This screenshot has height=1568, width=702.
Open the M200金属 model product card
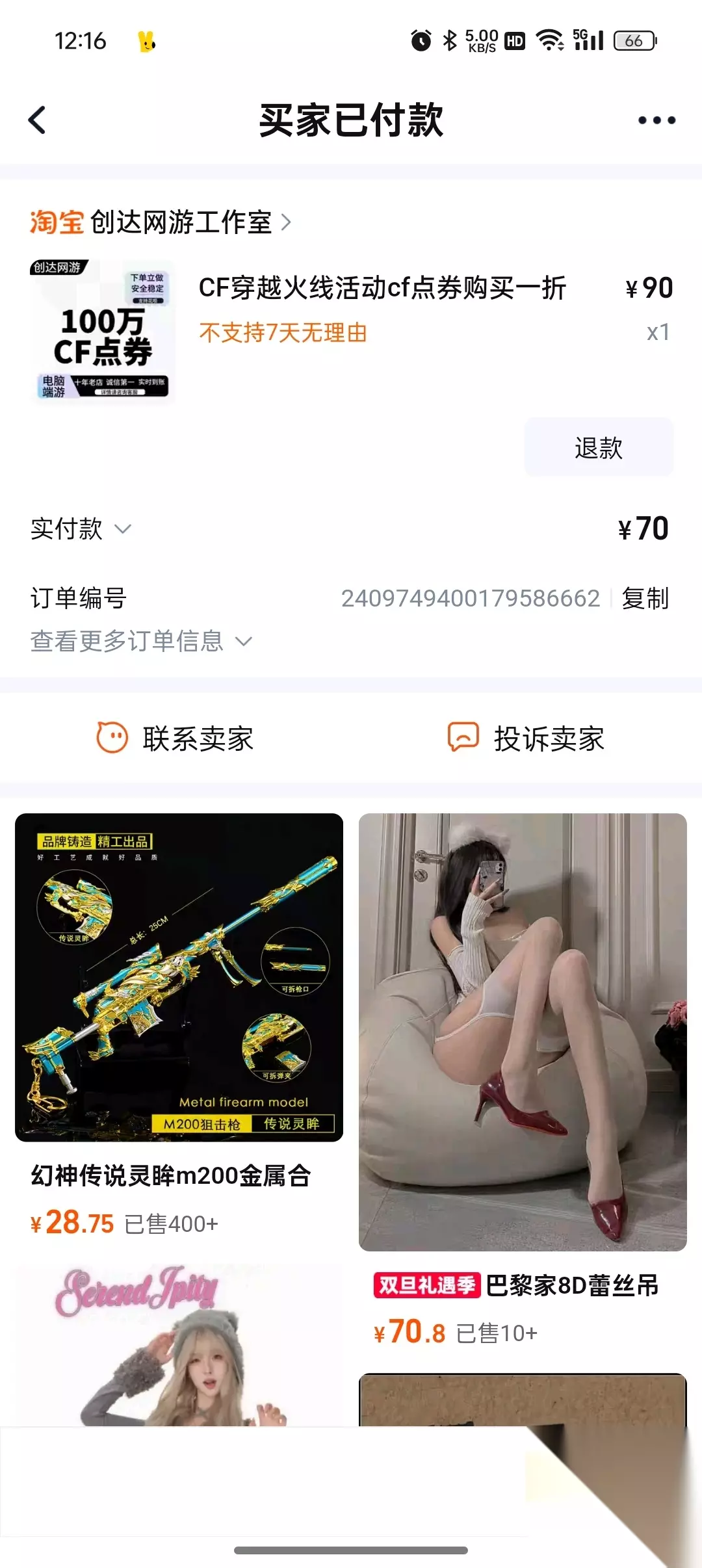[x=179, y=1027]
